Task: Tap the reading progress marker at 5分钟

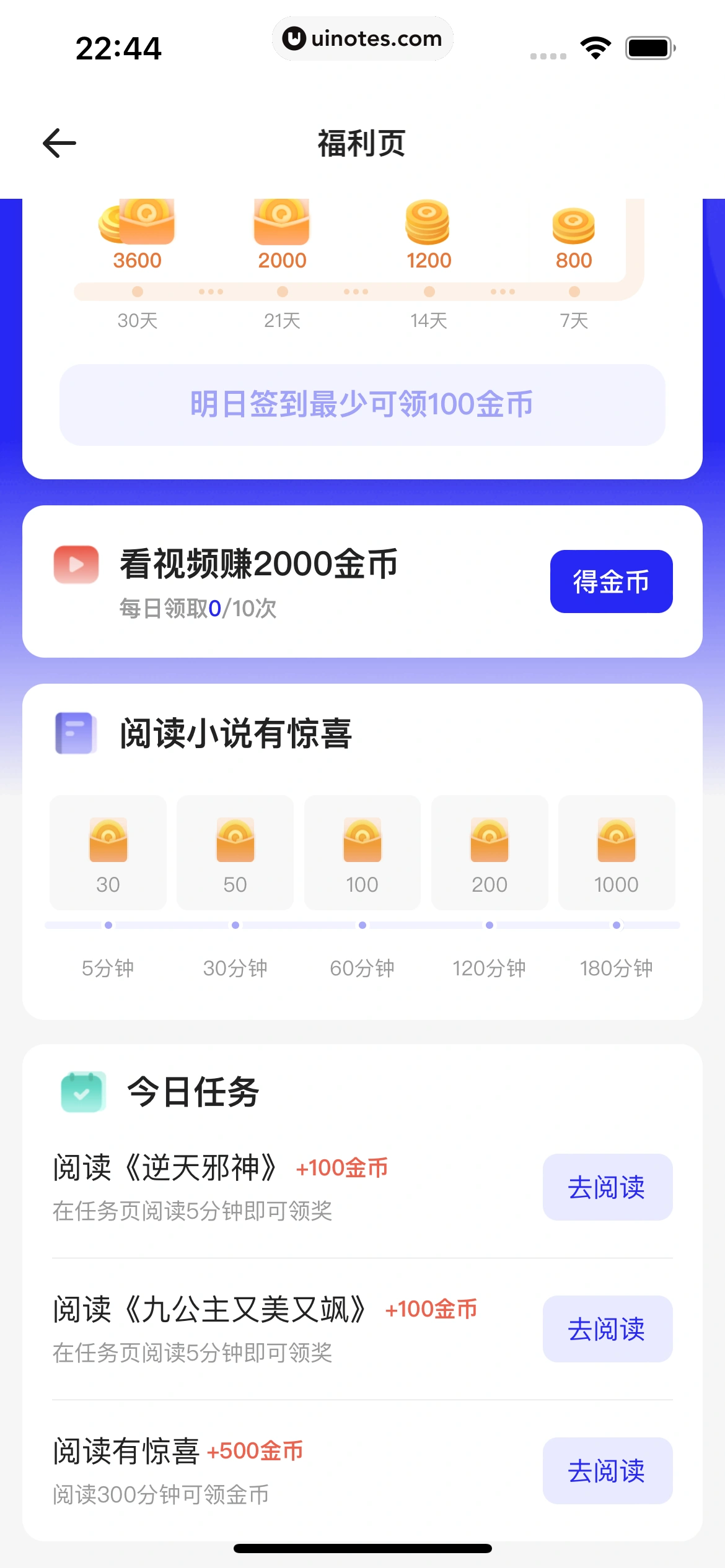Action: pos(108,925)
